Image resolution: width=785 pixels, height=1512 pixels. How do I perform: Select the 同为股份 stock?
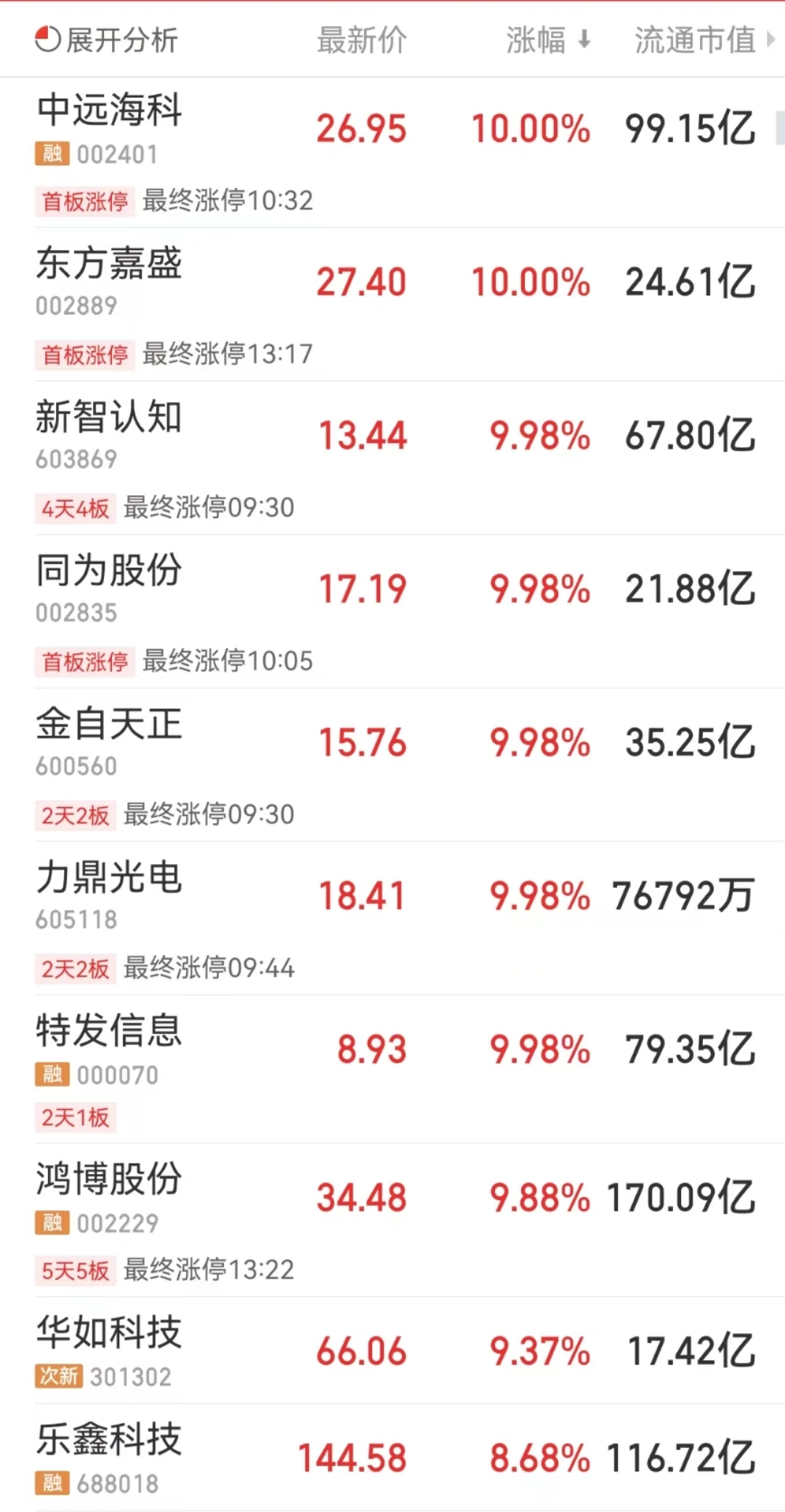(109, 571)
